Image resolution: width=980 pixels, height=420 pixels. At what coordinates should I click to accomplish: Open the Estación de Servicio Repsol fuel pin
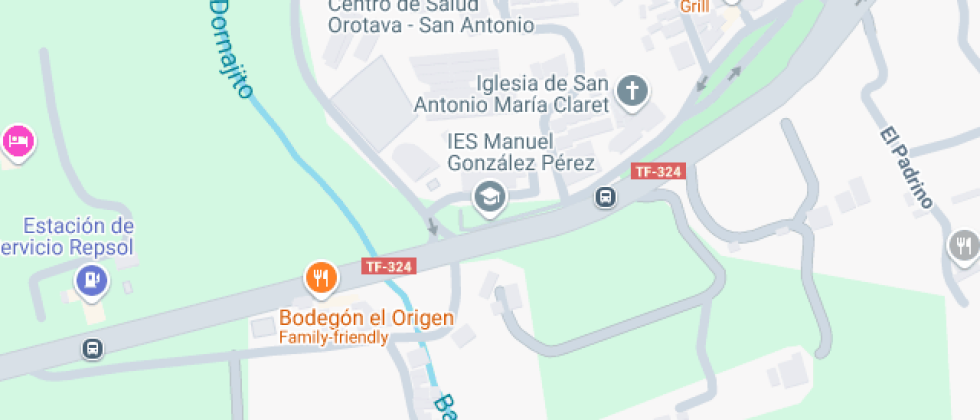[92, 280]
